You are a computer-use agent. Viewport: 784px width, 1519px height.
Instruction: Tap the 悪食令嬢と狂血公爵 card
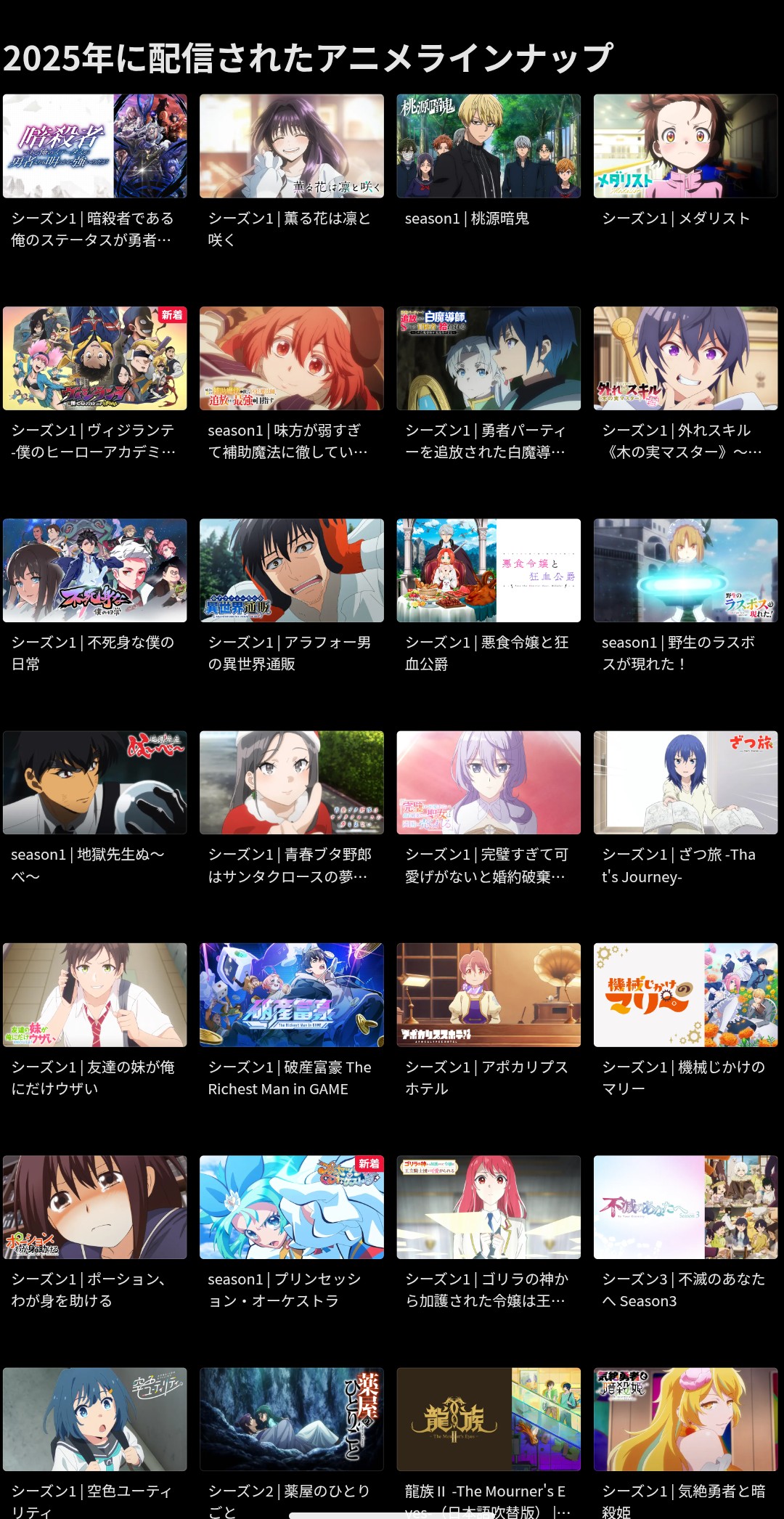pyautogui.click(x=489, y=570)
